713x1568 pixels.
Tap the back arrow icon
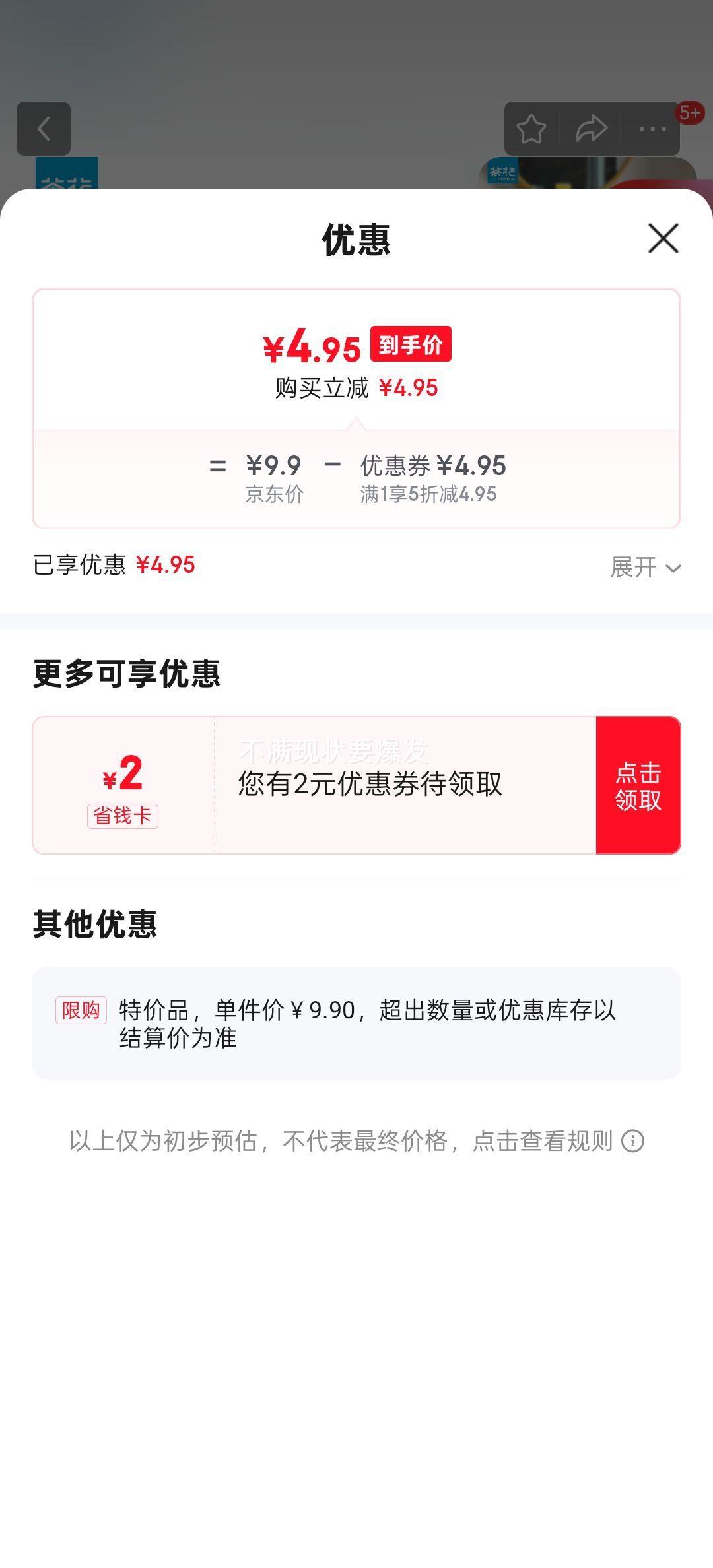(x=44, y=128)
